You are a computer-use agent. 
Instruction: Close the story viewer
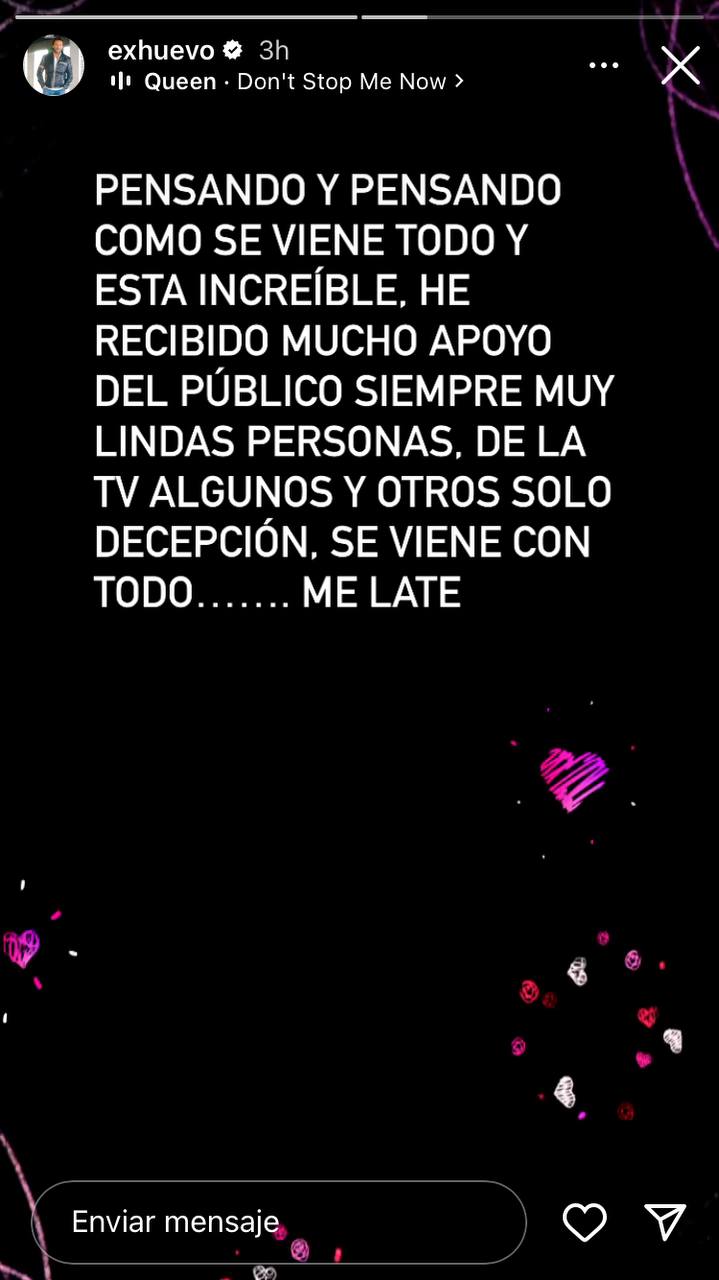681,66
